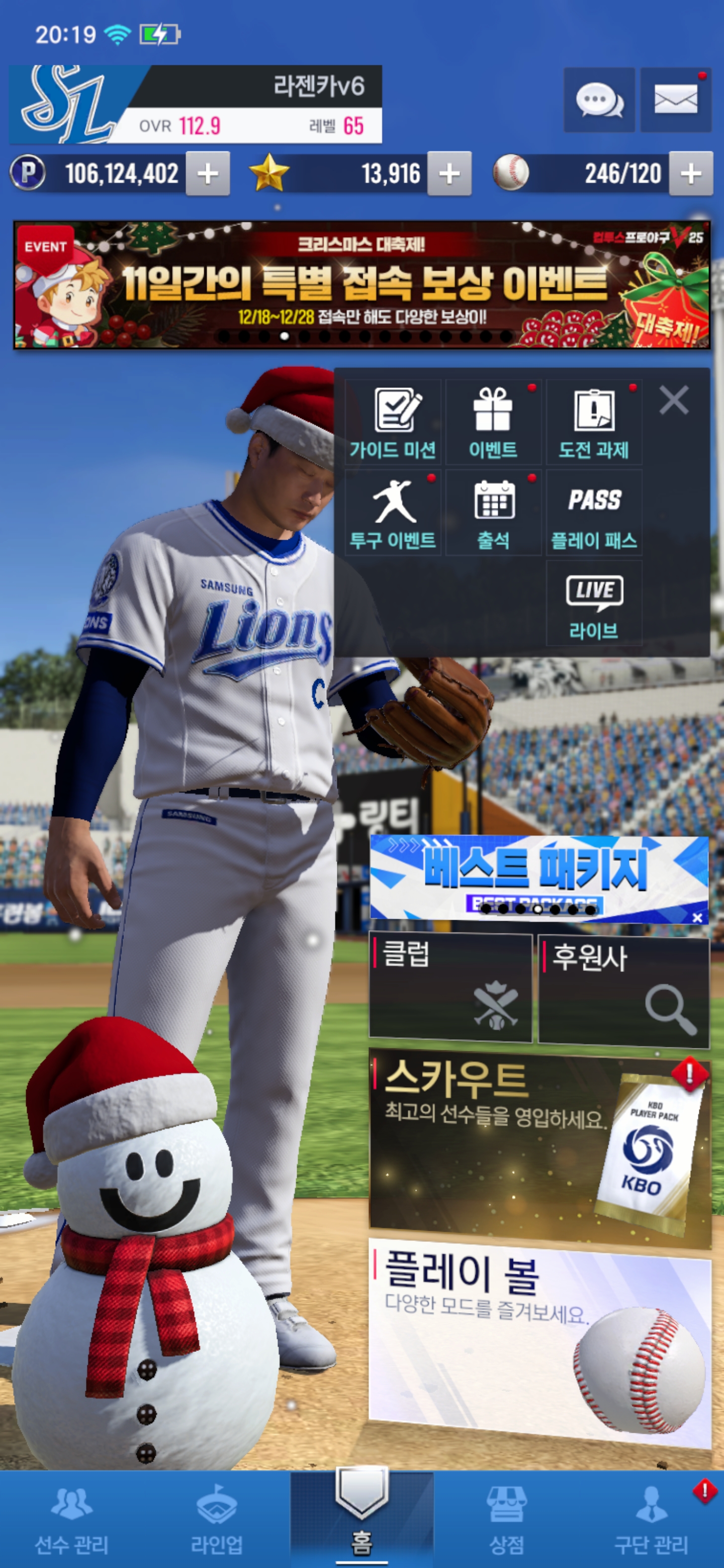Refill baseballs with the plus button
Viewport: 724px width, 1568px height.
click(x=690, y=174)
